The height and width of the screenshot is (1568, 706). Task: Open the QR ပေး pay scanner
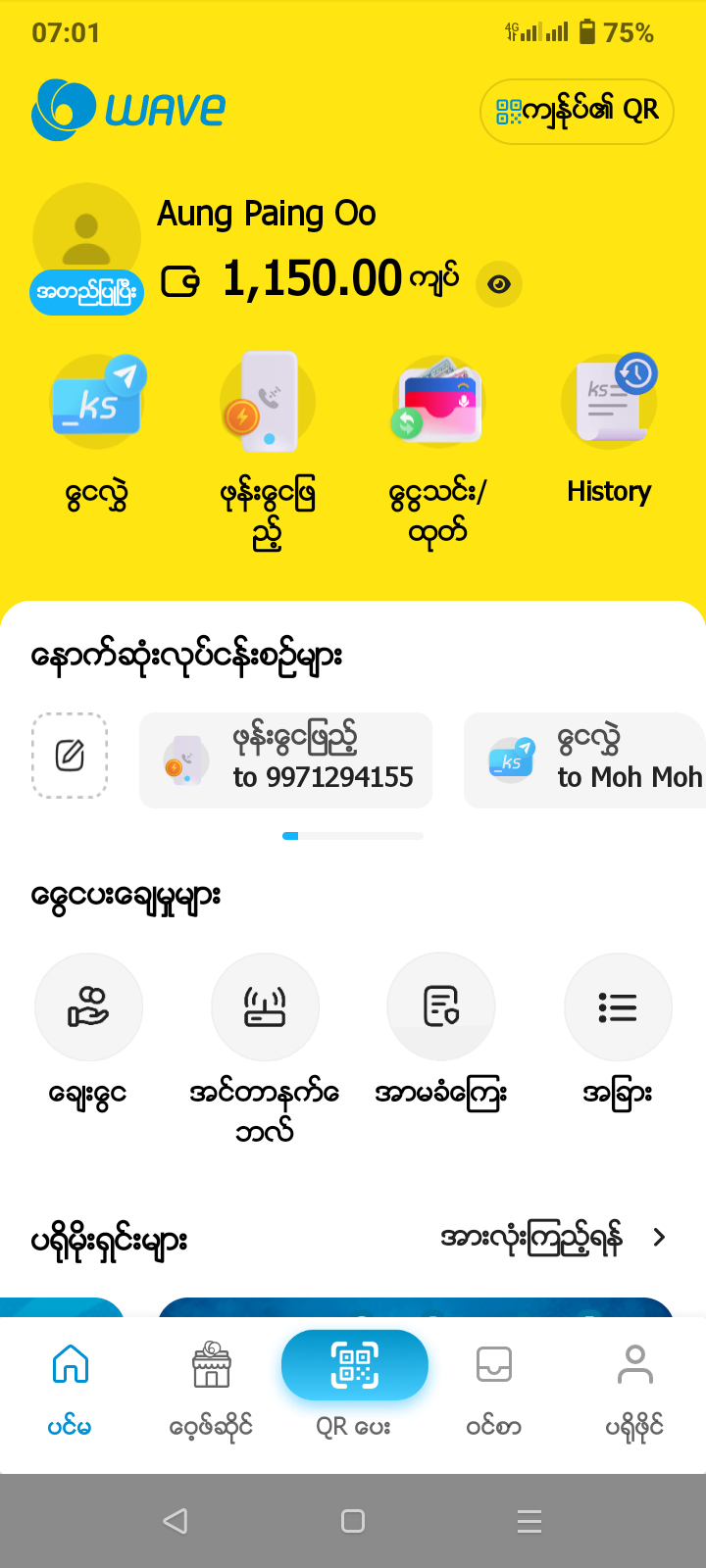[x=354, y=1366]
